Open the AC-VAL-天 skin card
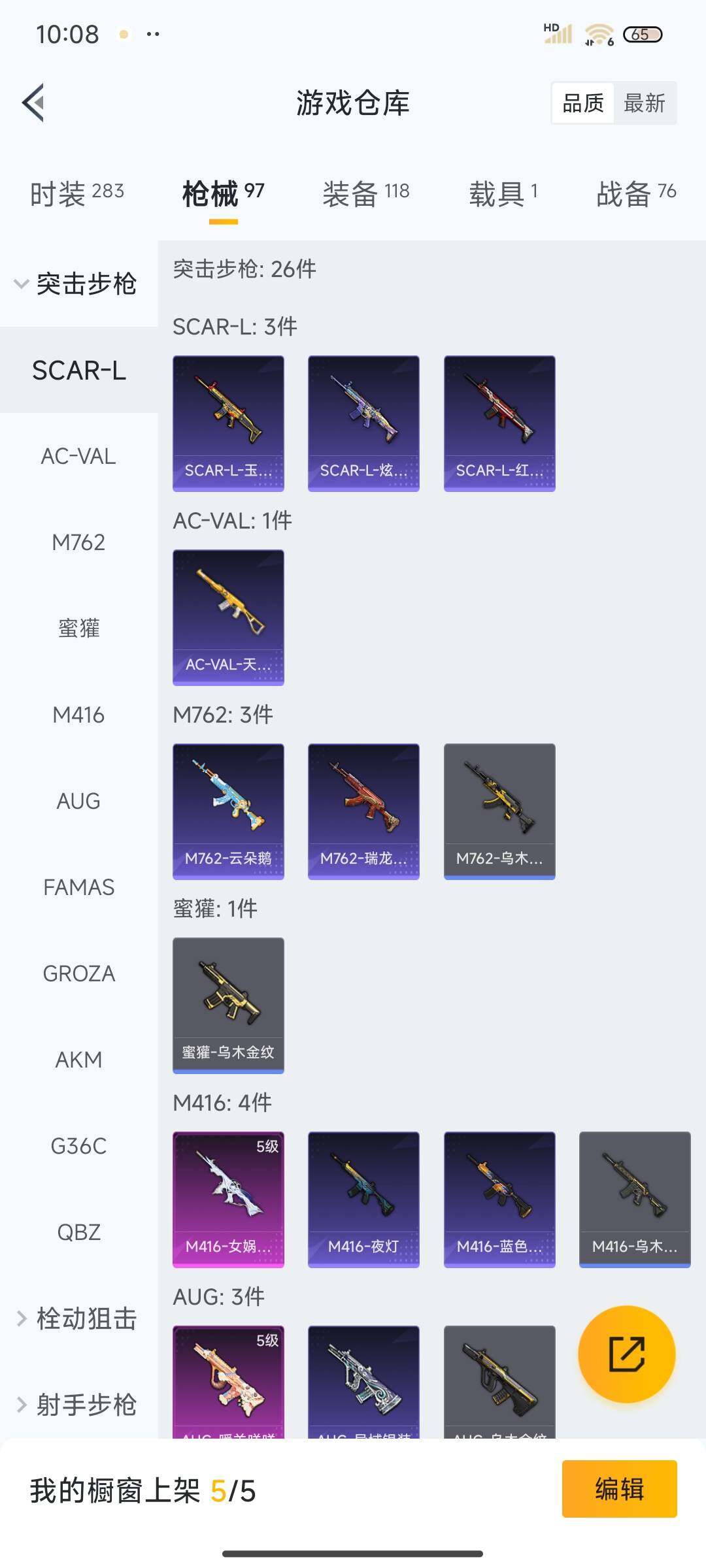 click(x=228, y=617)
